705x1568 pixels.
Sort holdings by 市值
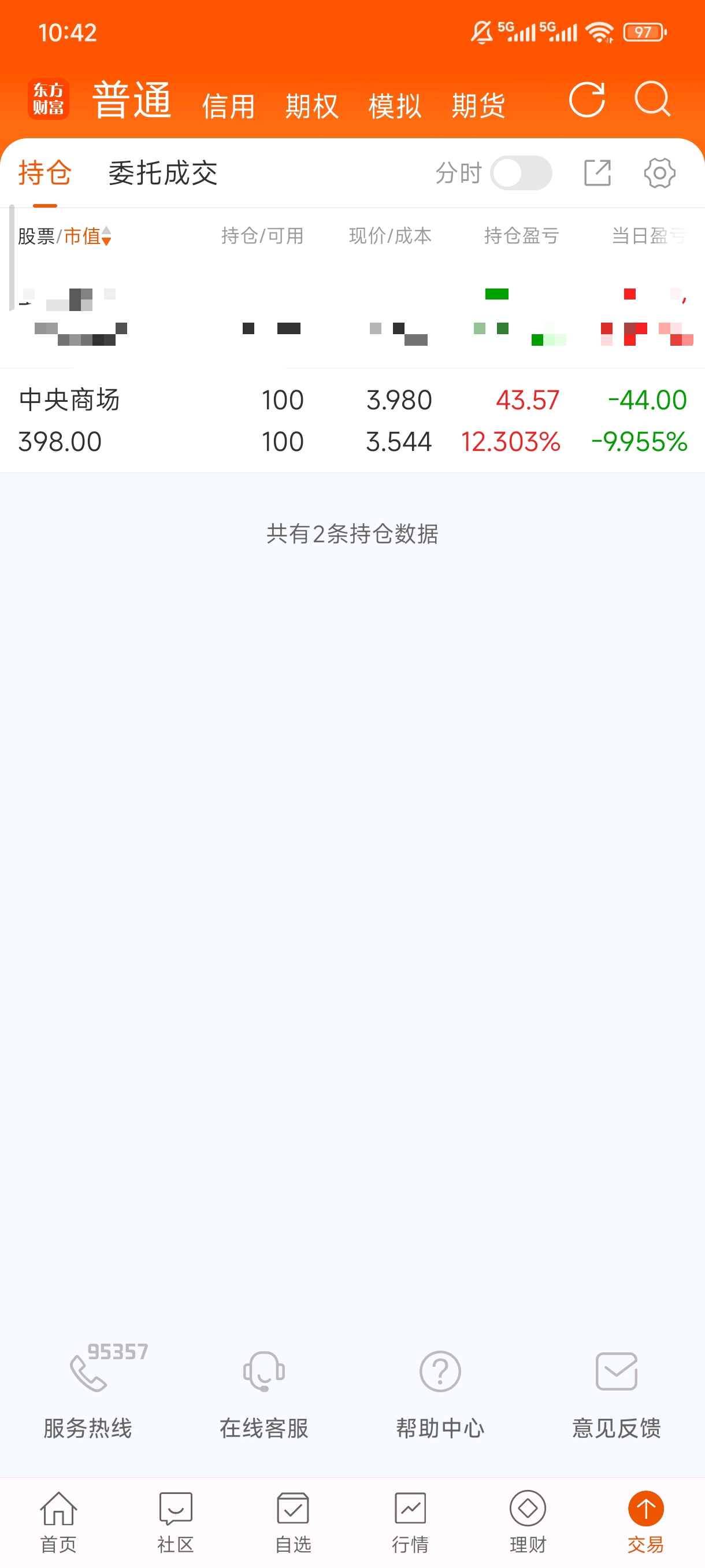(85, 236)
